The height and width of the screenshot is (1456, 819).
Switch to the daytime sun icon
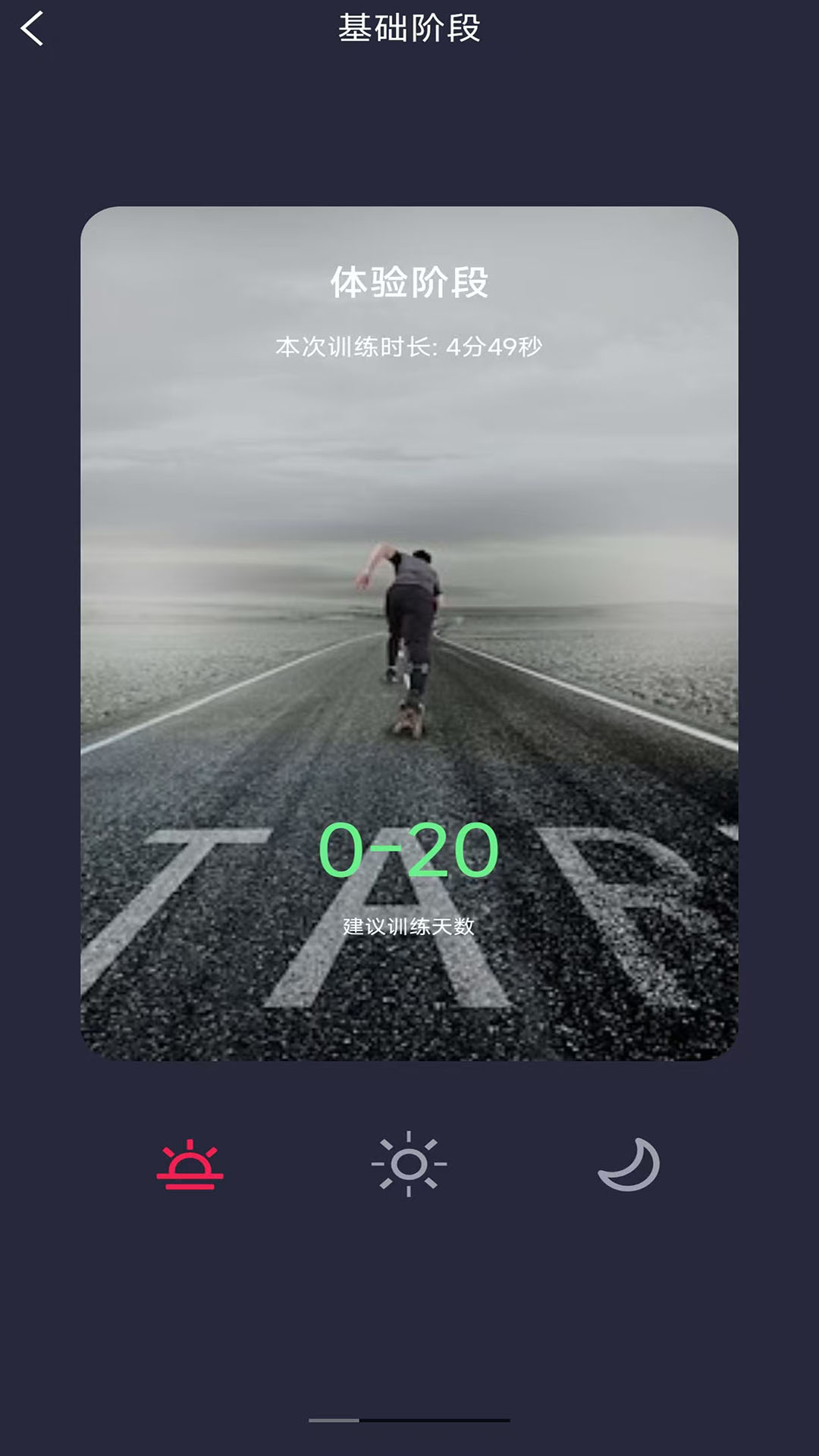[x=409, y=1164]
